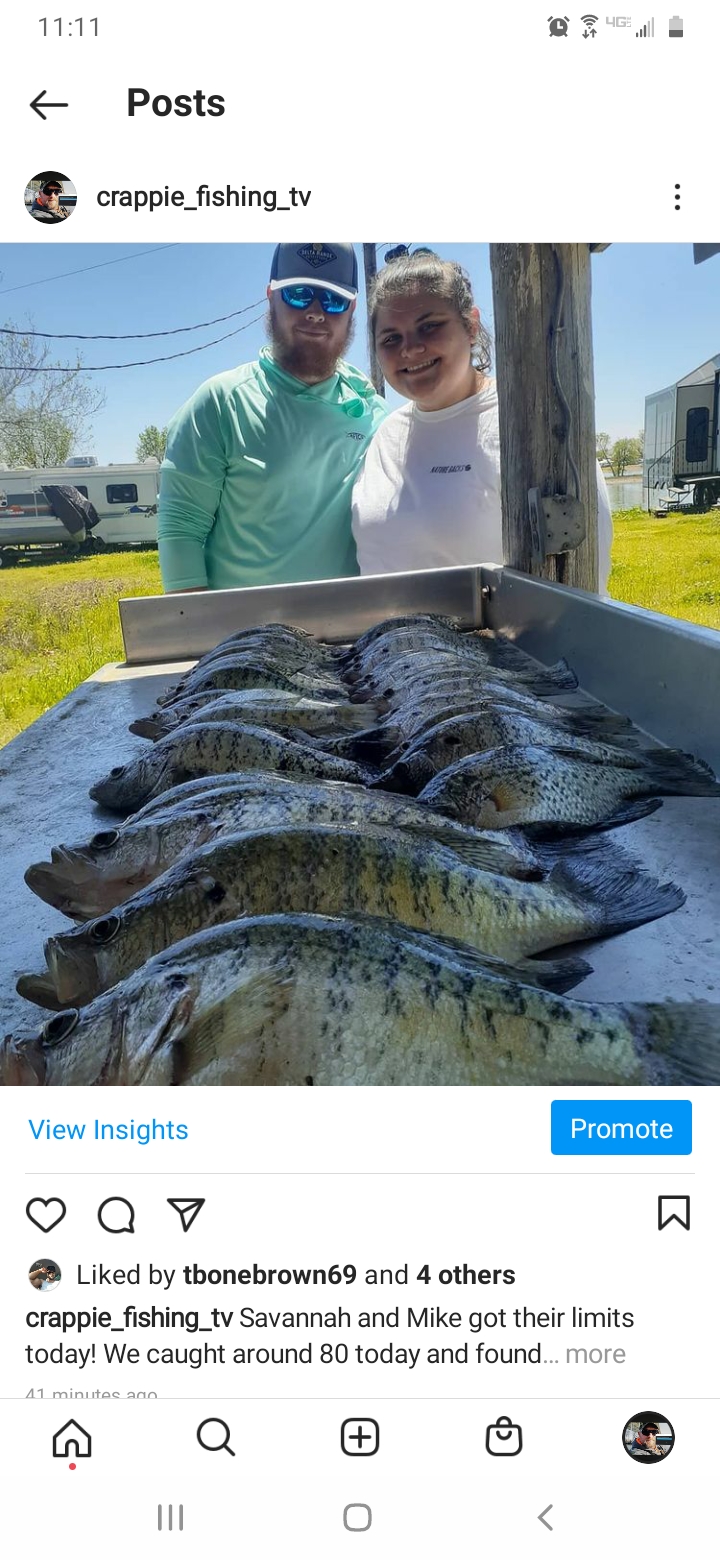
Task: Open recent apps from system bar
Action: tap(170, 1518)
